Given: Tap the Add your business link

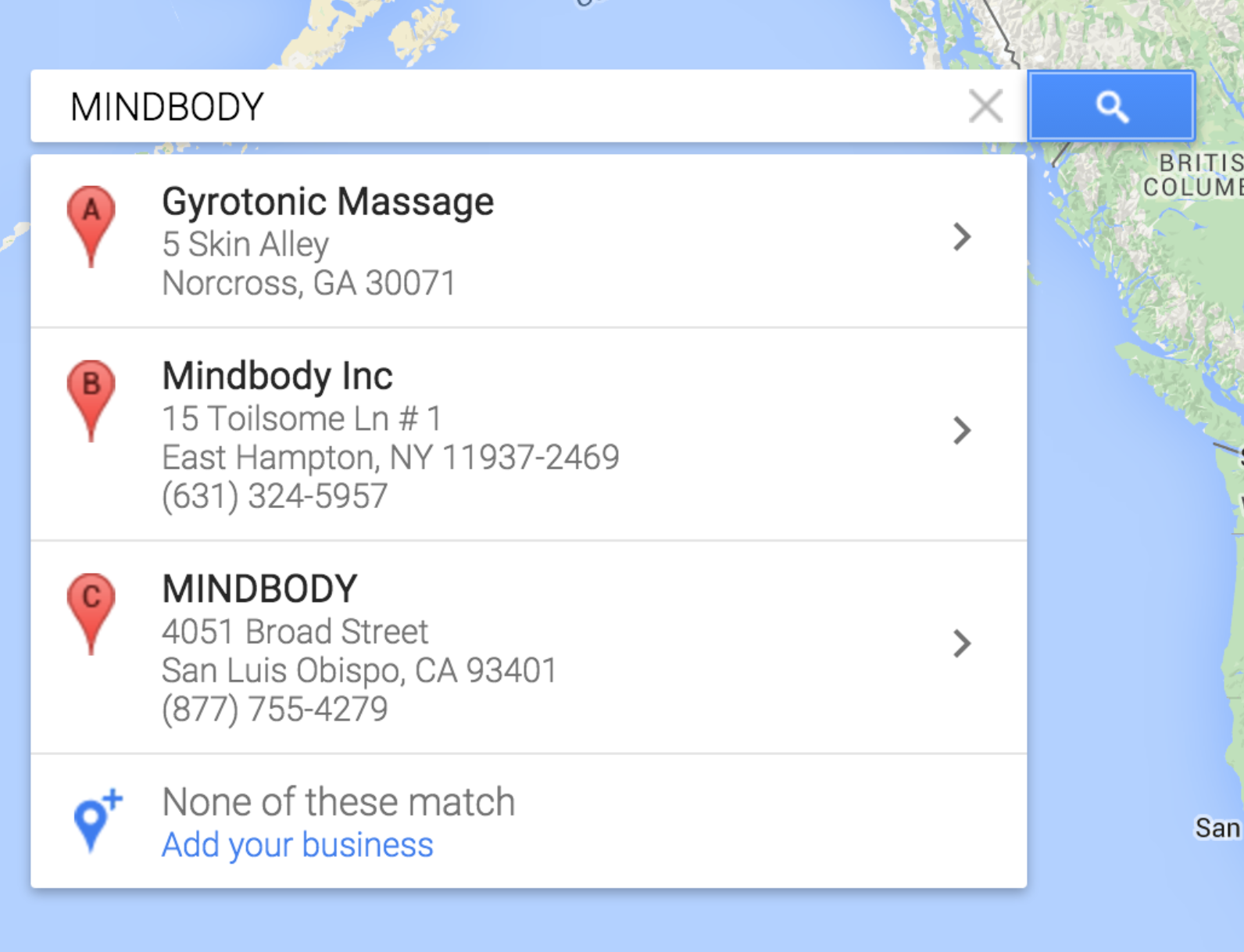Looking at the screenshot, I should click(x=297, y=845).
